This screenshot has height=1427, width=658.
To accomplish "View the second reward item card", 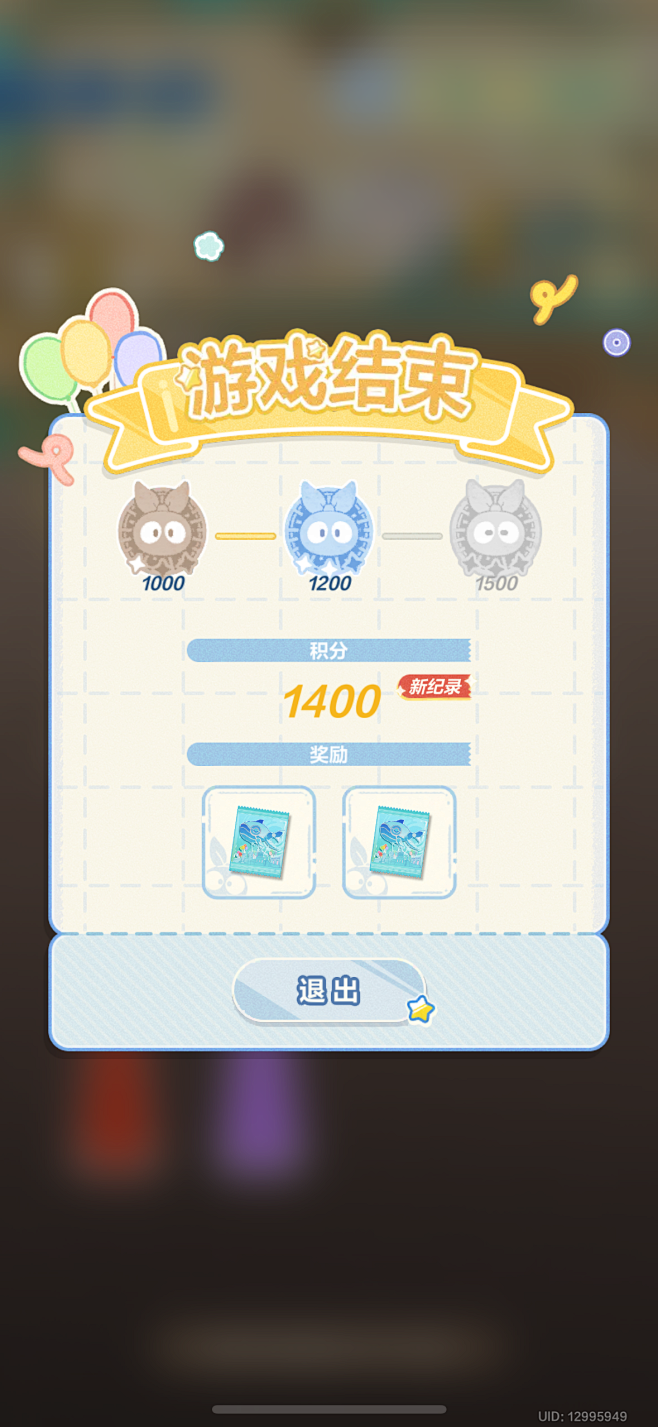I will click(399, 842).
